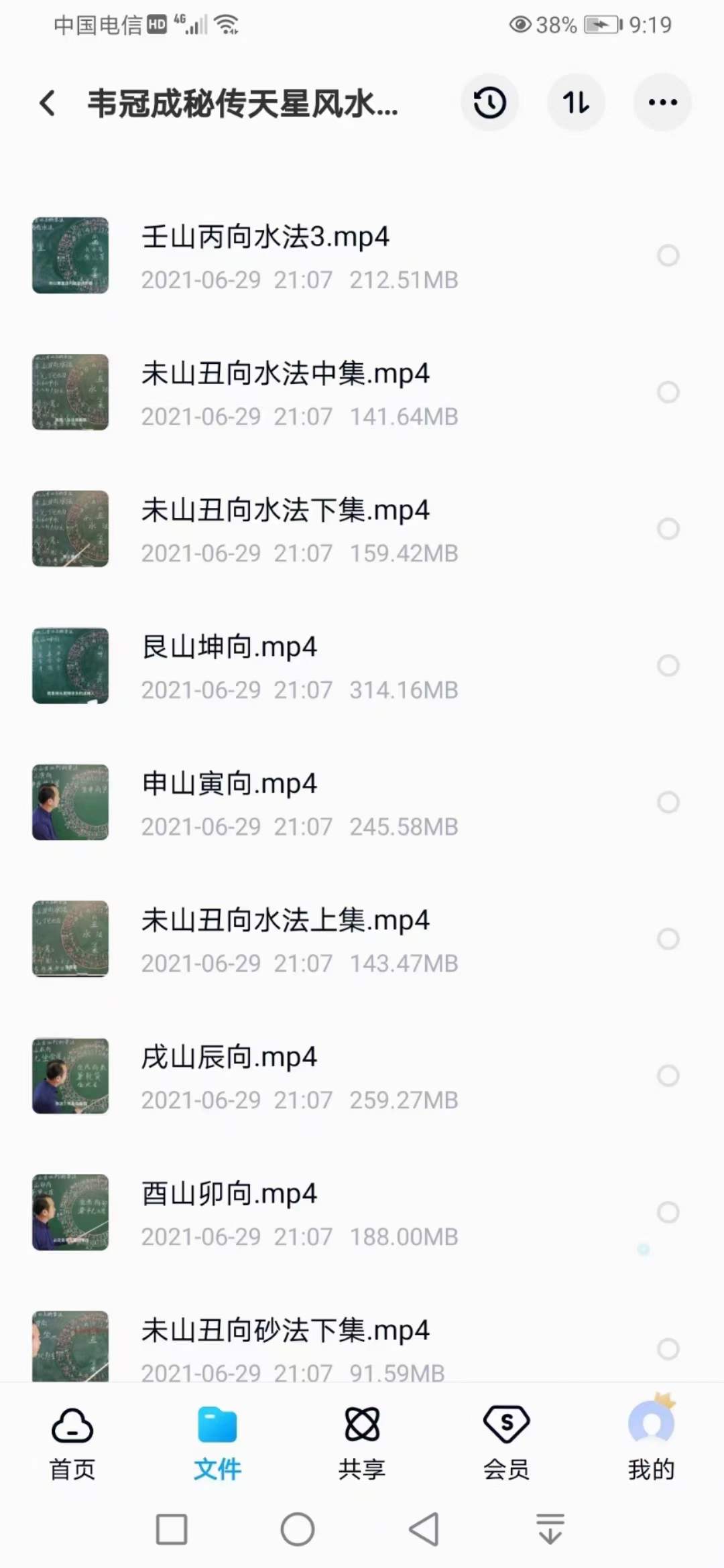Screen dimensions: 724x1568
Task: Open the more options menu icon
Action: pos(662,102)
